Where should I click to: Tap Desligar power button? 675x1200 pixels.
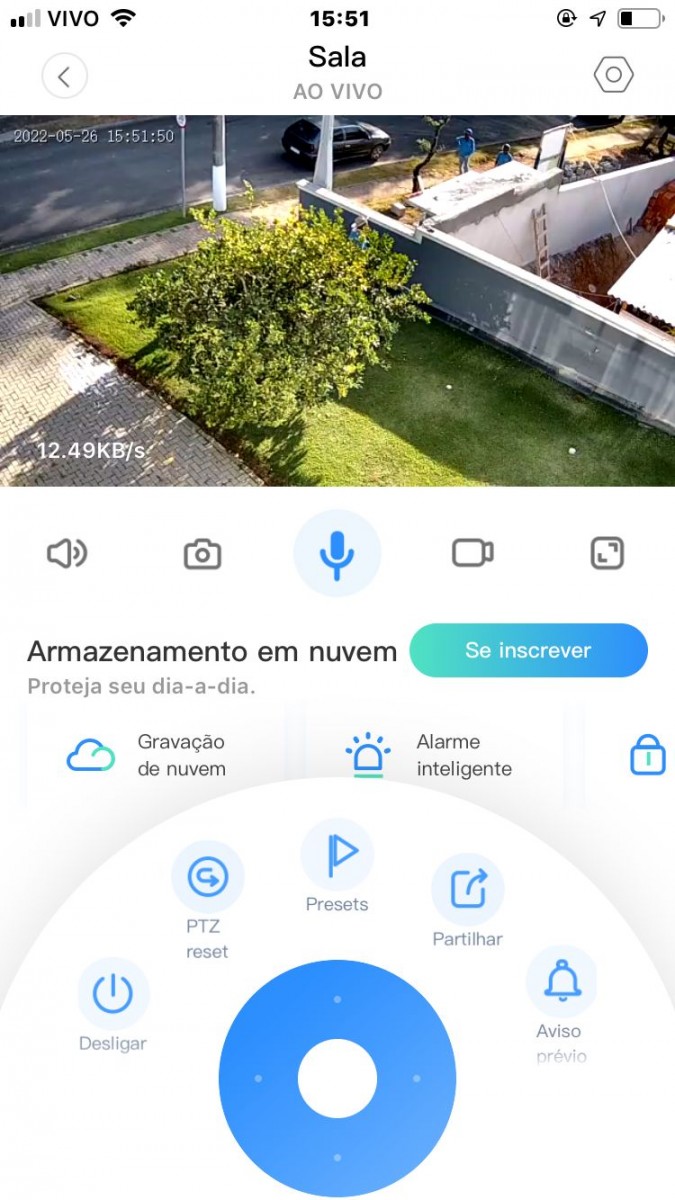pyautogui.click(x=113, y=994)
